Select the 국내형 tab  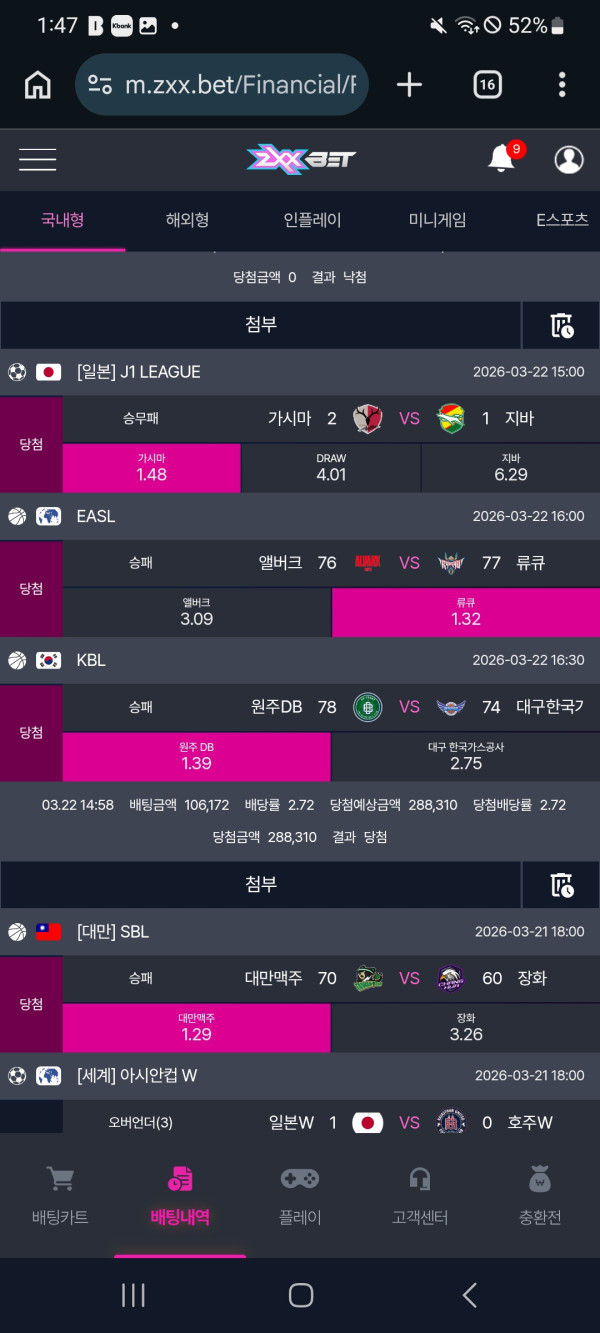tap(62, 220)
